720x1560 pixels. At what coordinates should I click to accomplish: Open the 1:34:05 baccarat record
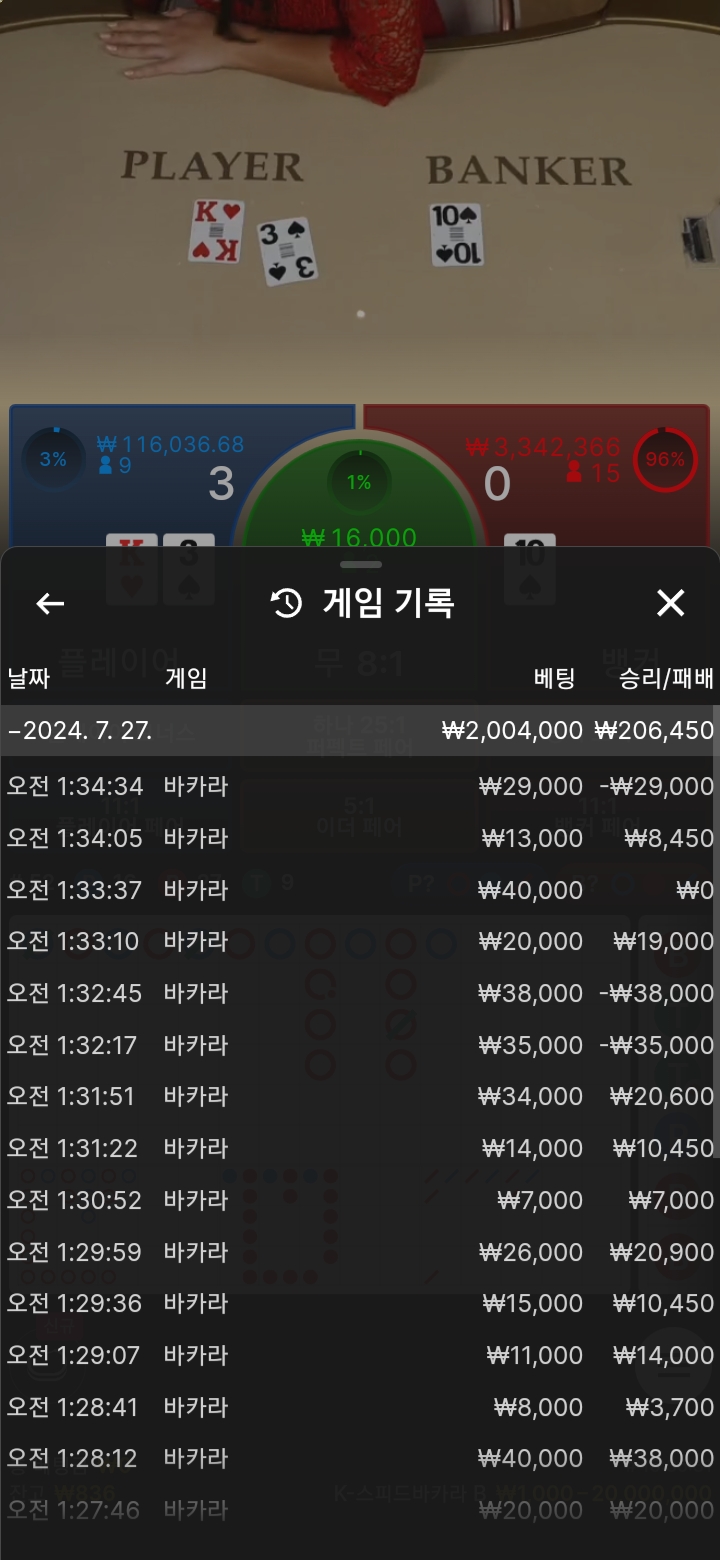[360, 838]
